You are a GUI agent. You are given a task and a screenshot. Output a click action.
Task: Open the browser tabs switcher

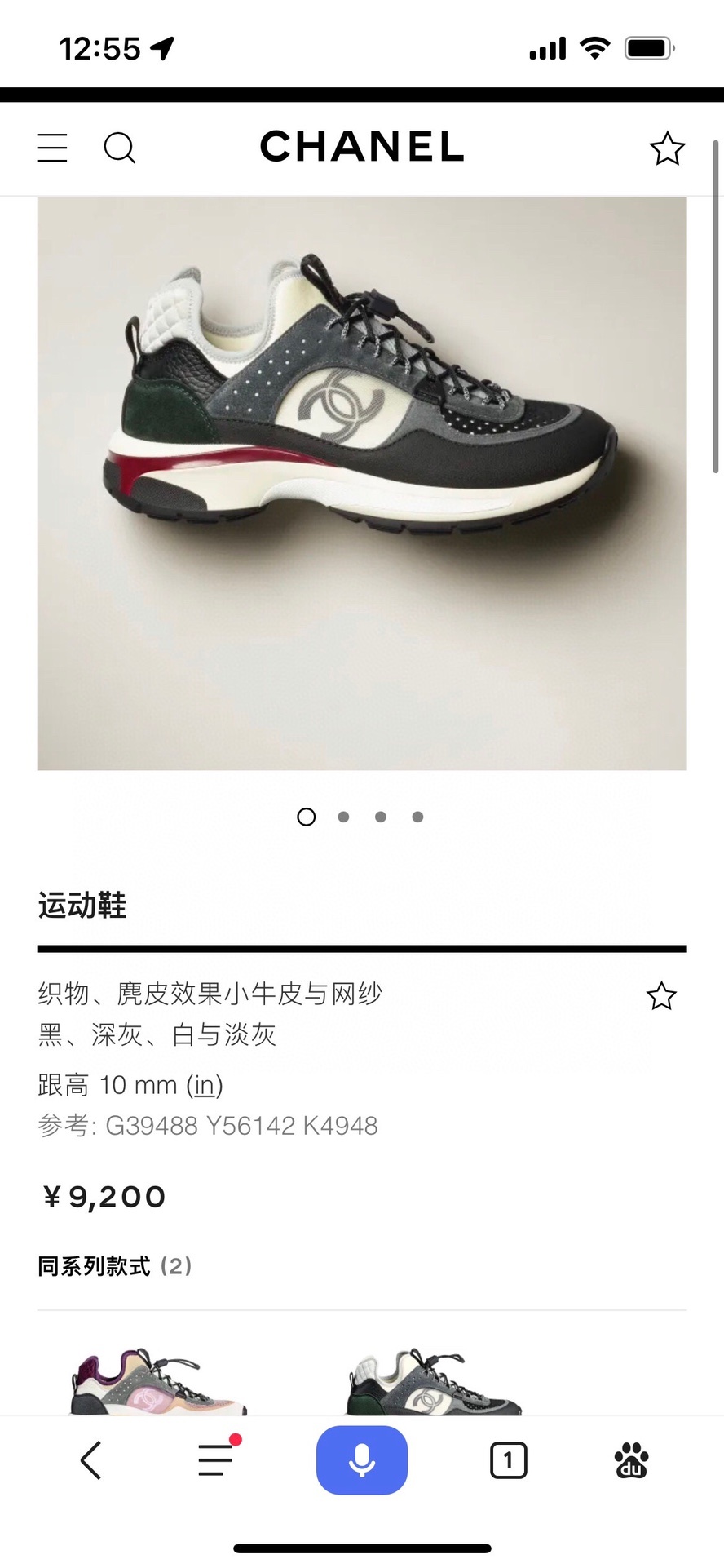pos(508,1460)
